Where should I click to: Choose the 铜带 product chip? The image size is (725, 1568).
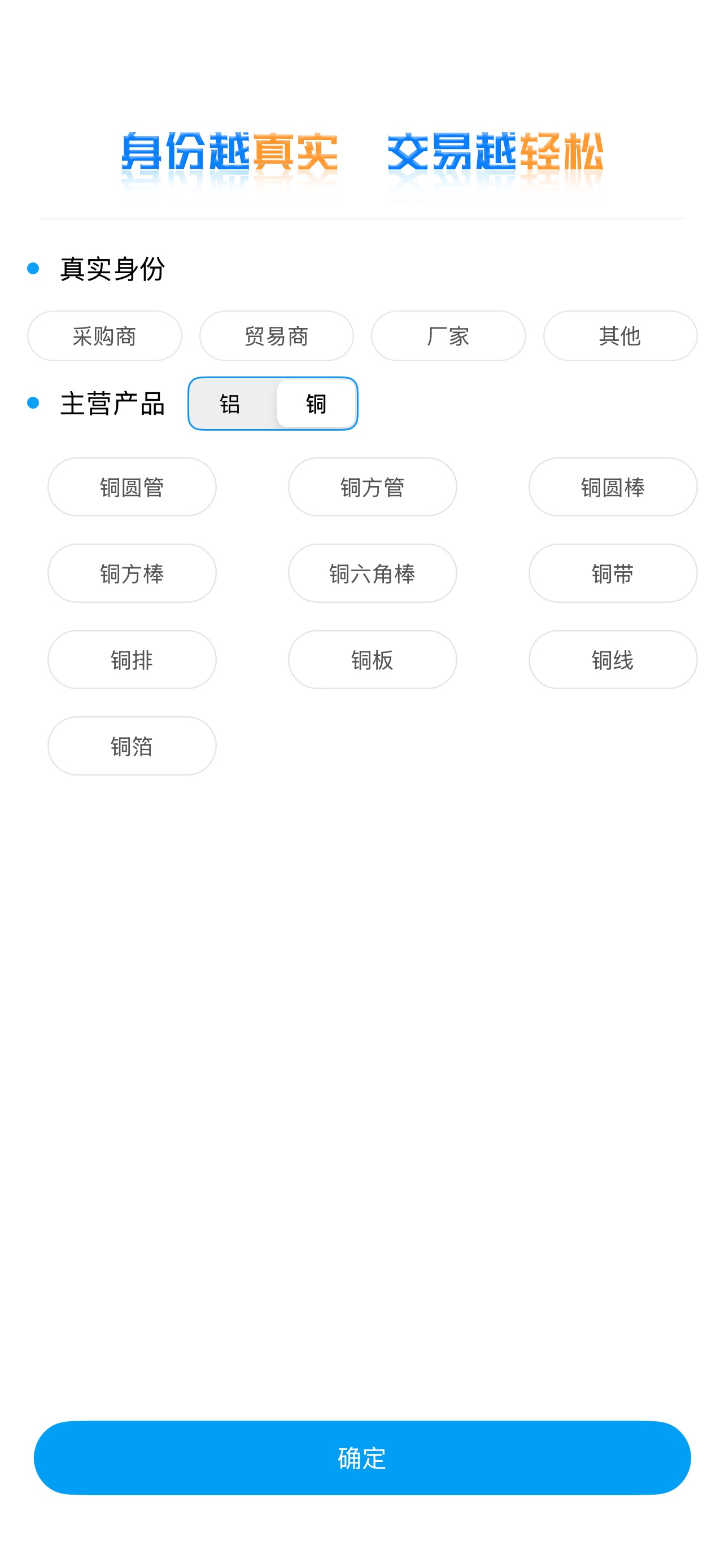613,573
